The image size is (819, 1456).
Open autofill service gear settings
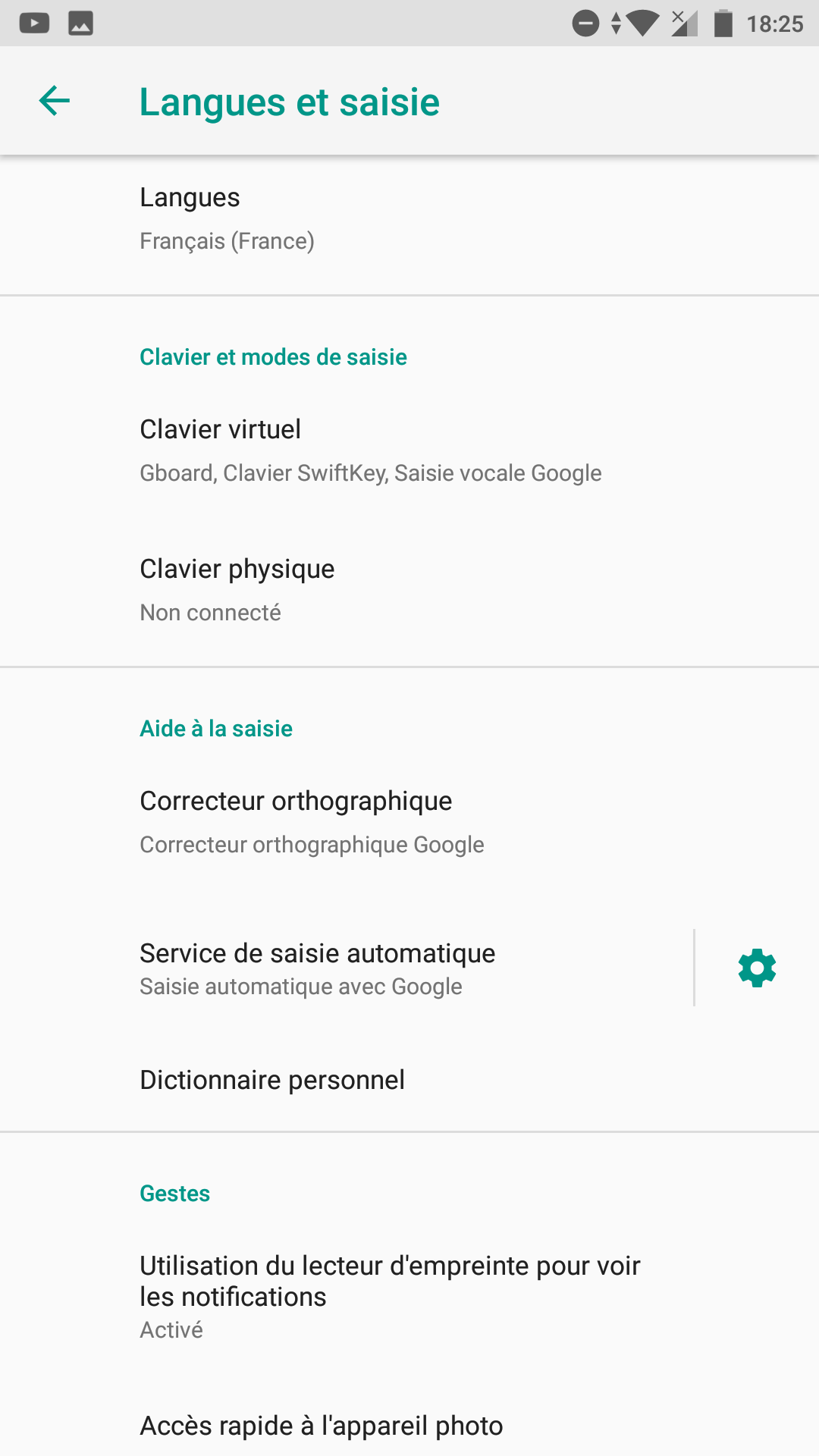click(757, 968)
